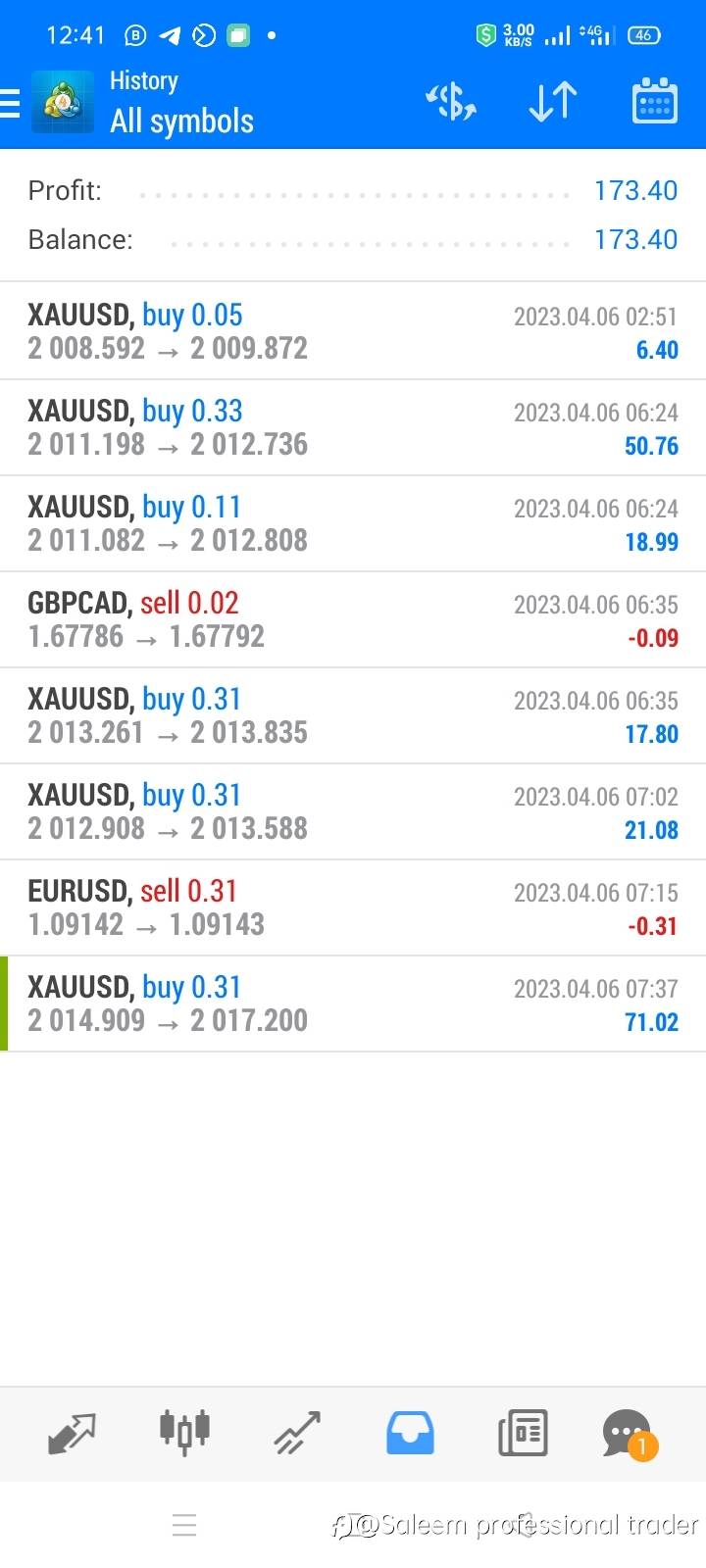The height and width of the screenshot is (1568, 706).
Task: Open the XAUUSD buy 0.33 trade
Action: pyautogui.click(x=353, y=427)
